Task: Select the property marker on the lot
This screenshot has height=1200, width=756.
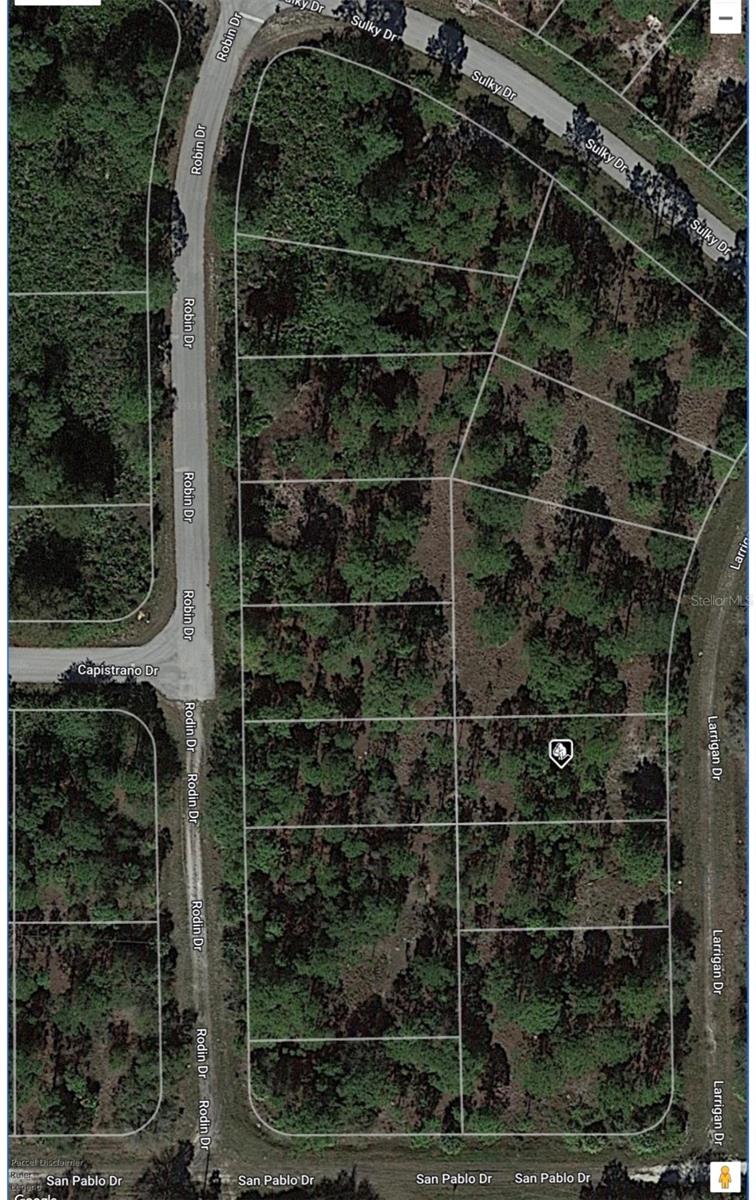Action: [x=561, y=752]
